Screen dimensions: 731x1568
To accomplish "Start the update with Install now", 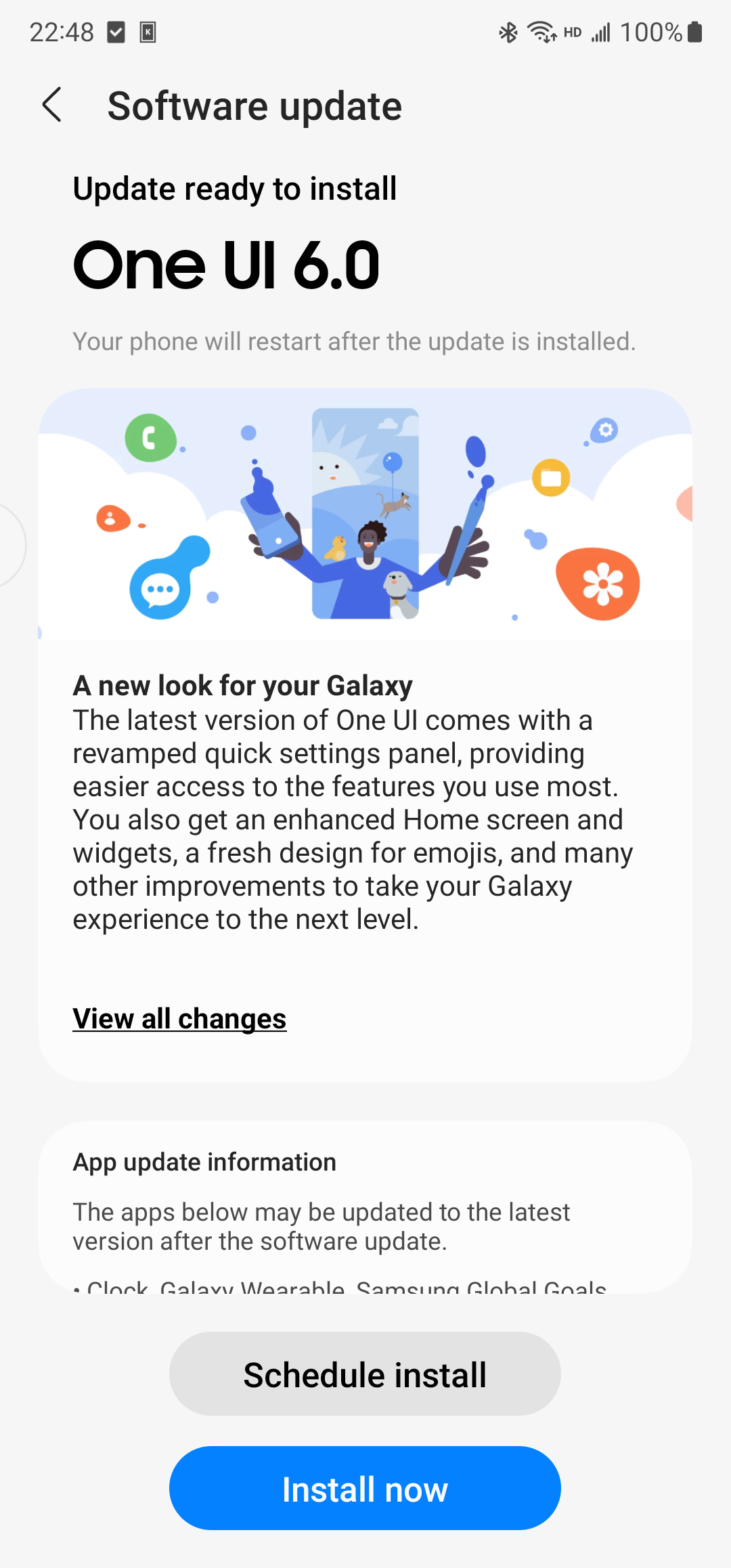I will [365, 1489].
